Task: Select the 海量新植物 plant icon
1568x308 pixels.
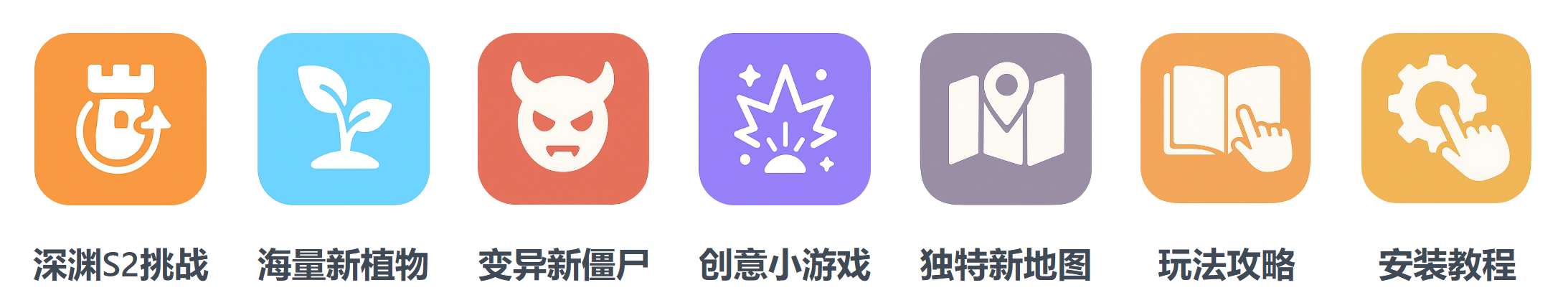Action: [x=343, y=119]
